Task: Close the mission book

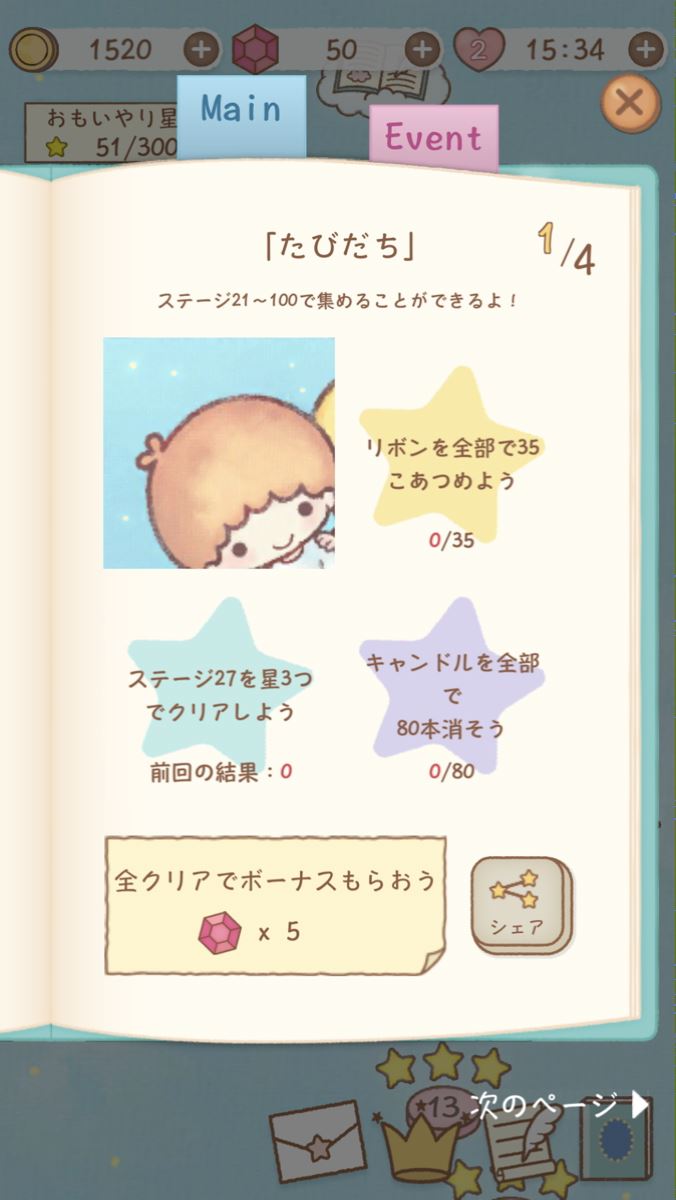Action: point(630,103)
